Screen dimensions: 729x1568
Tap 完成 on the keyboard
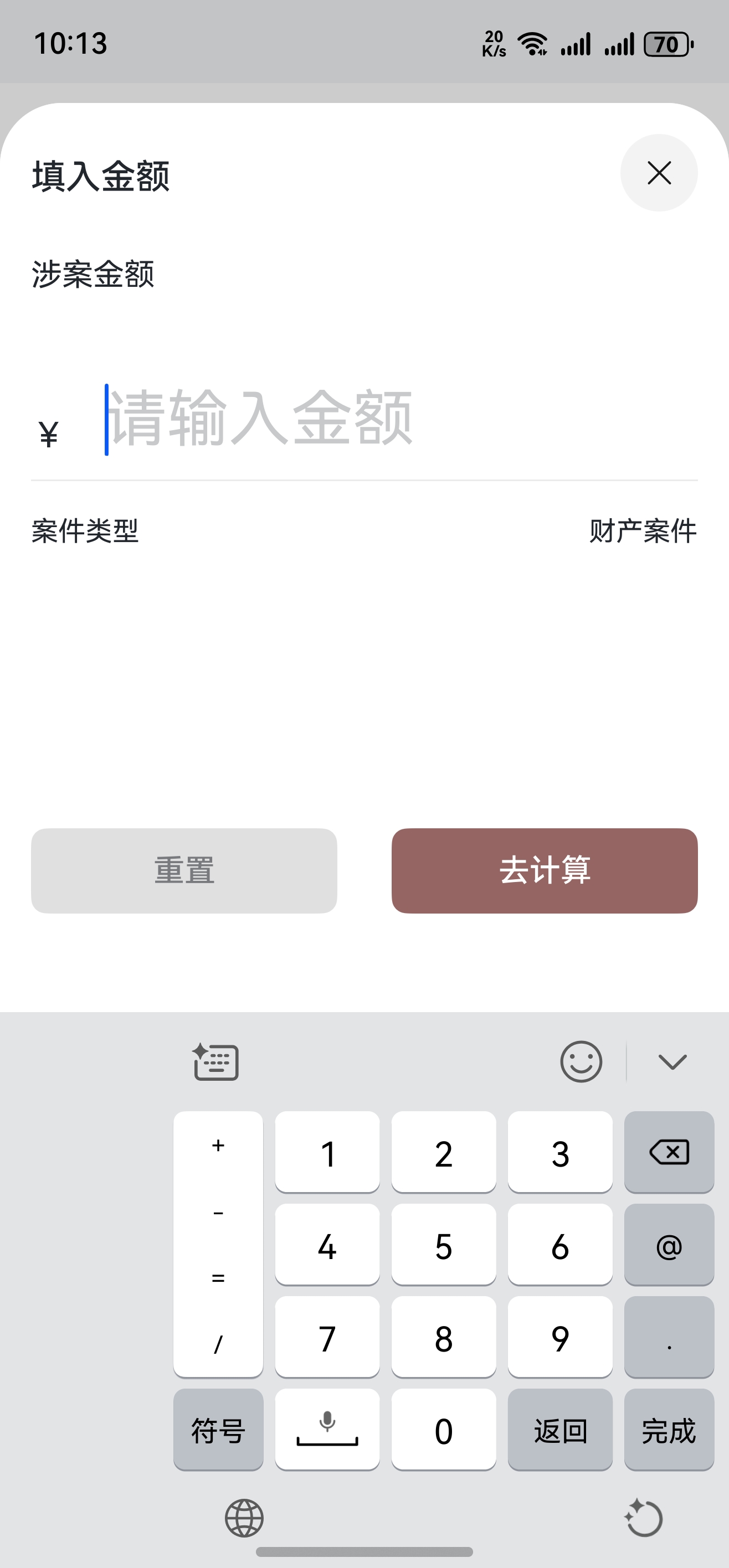[669, 1430]
